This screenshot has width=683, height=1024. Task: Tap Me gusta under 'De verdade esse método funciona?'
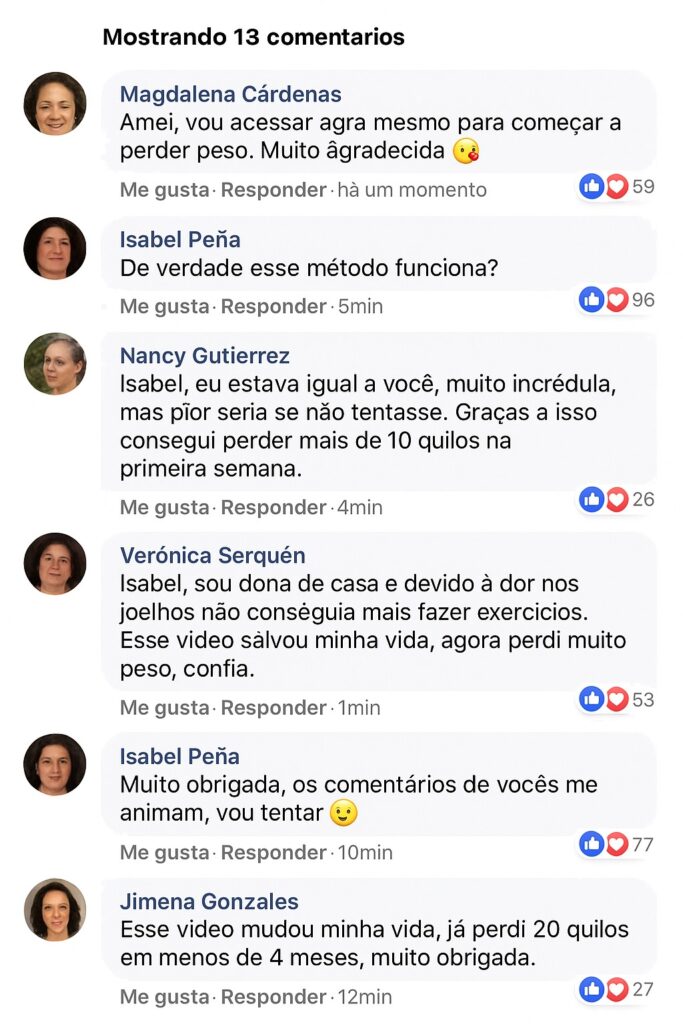[x=164, y=306]
